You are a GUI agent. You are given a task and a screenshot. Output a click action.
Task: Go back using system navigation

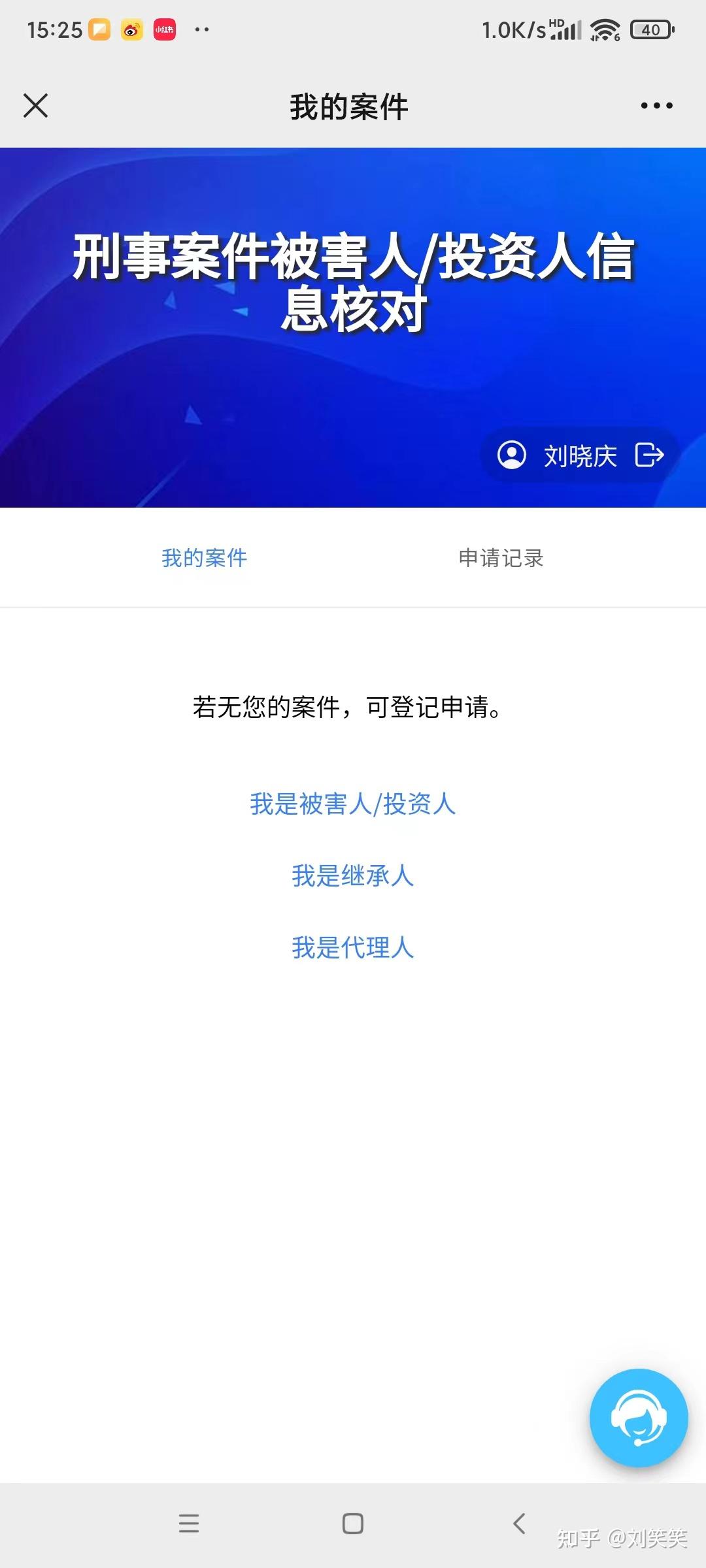tap(519, 1524)
